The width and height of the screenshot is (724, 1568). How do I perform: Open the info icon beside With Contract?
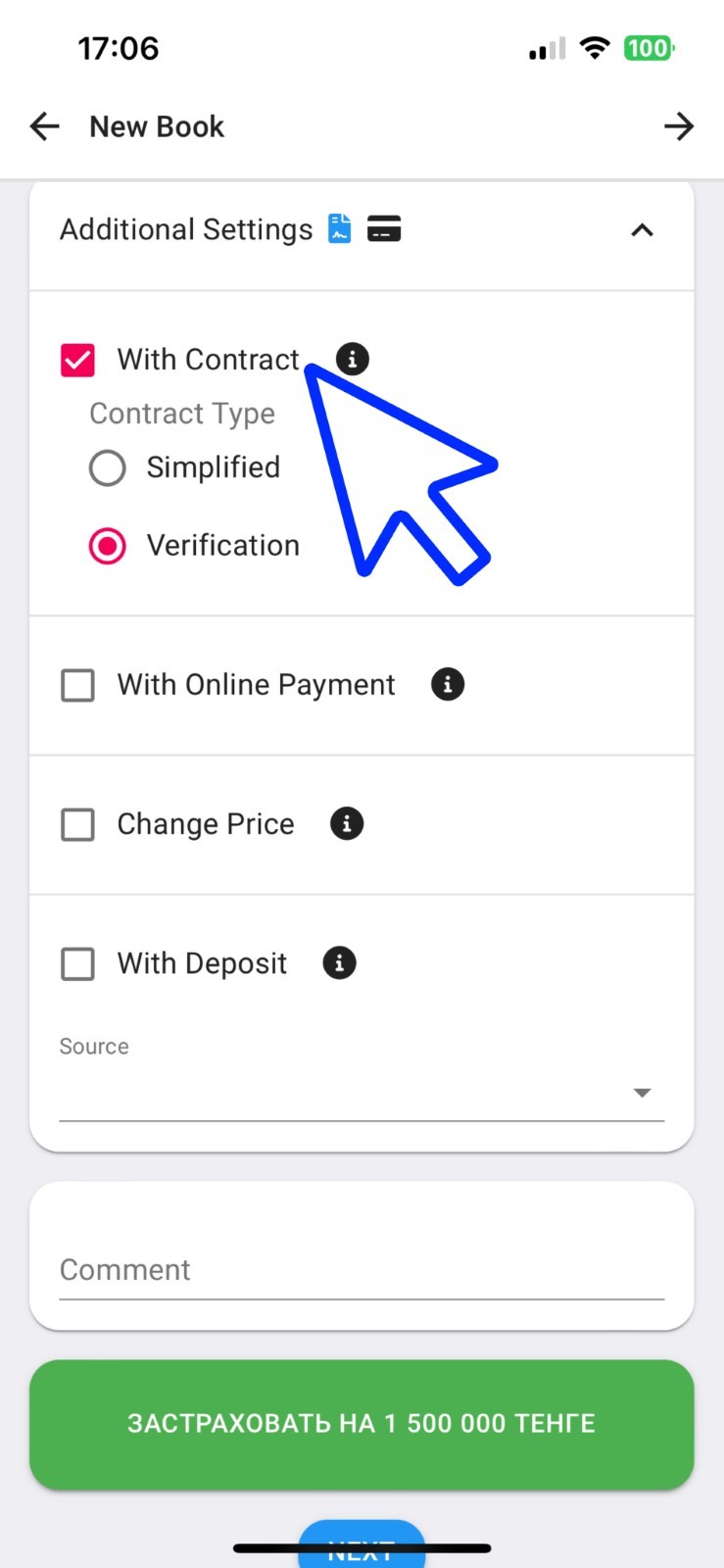[353, 360]
